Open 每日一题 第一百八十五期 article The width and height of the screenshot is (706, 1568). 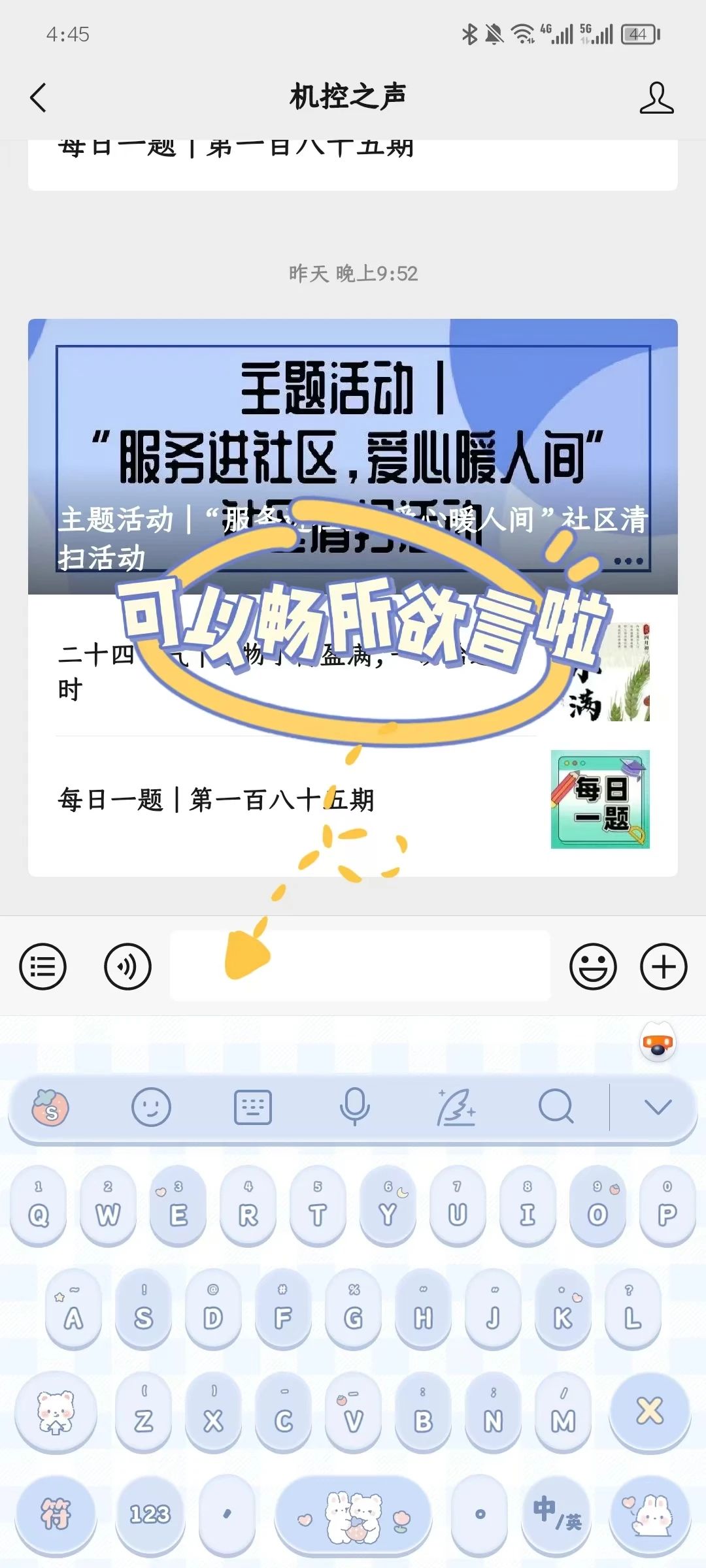tap(353, 800)
